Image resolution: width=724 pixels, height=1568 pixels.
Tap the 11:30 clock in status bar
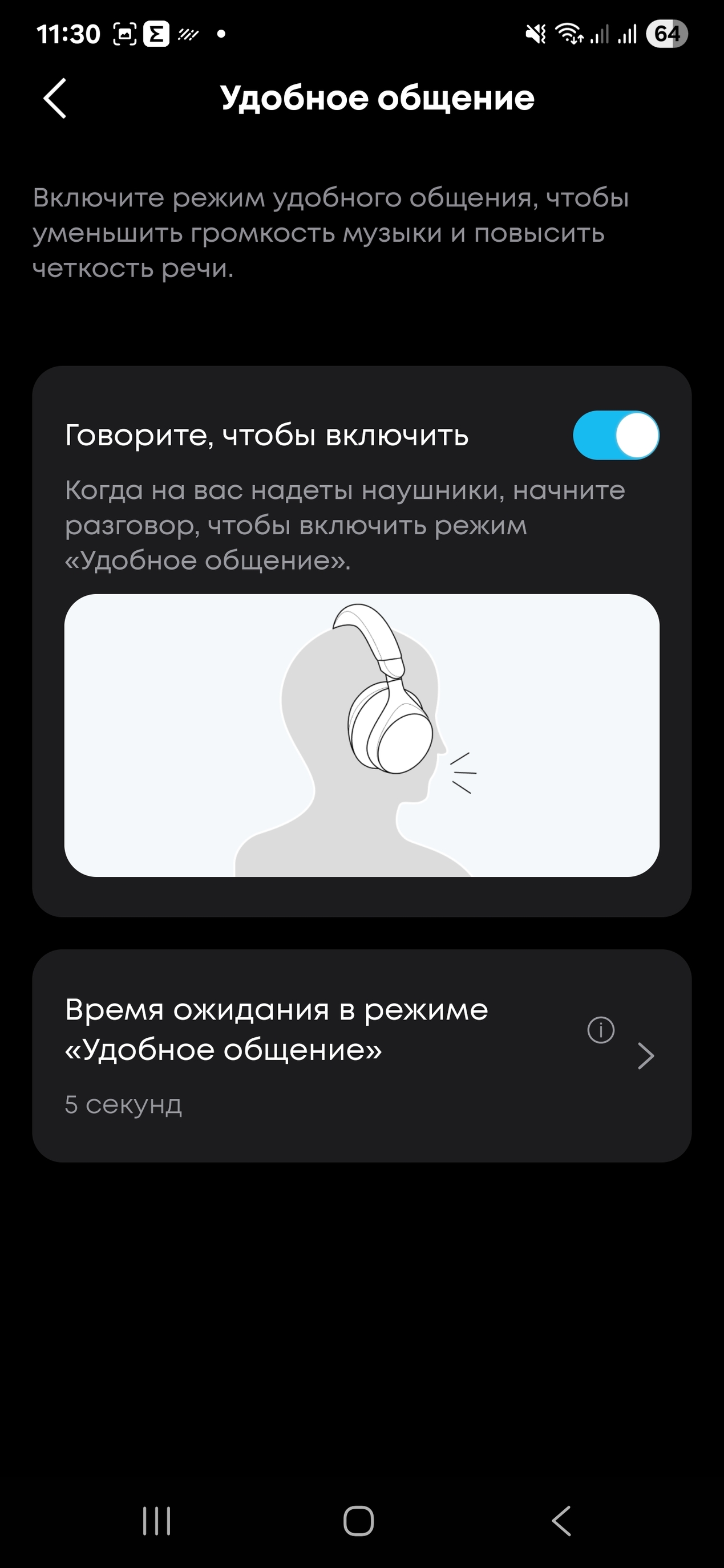pyautogui.click(x=68, y=34)
